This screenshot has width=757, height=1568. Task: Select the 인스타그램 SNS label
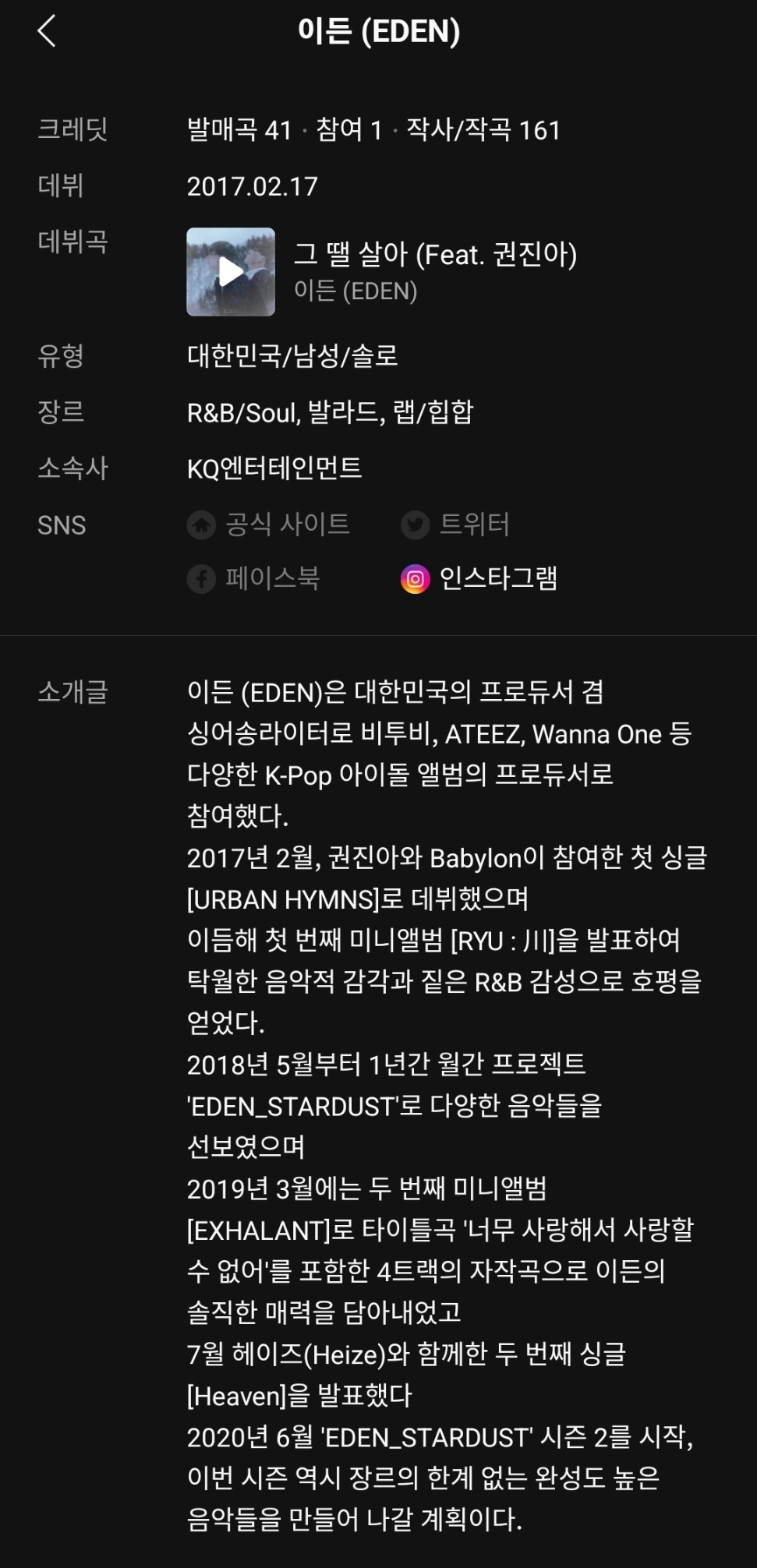point(500,578)
